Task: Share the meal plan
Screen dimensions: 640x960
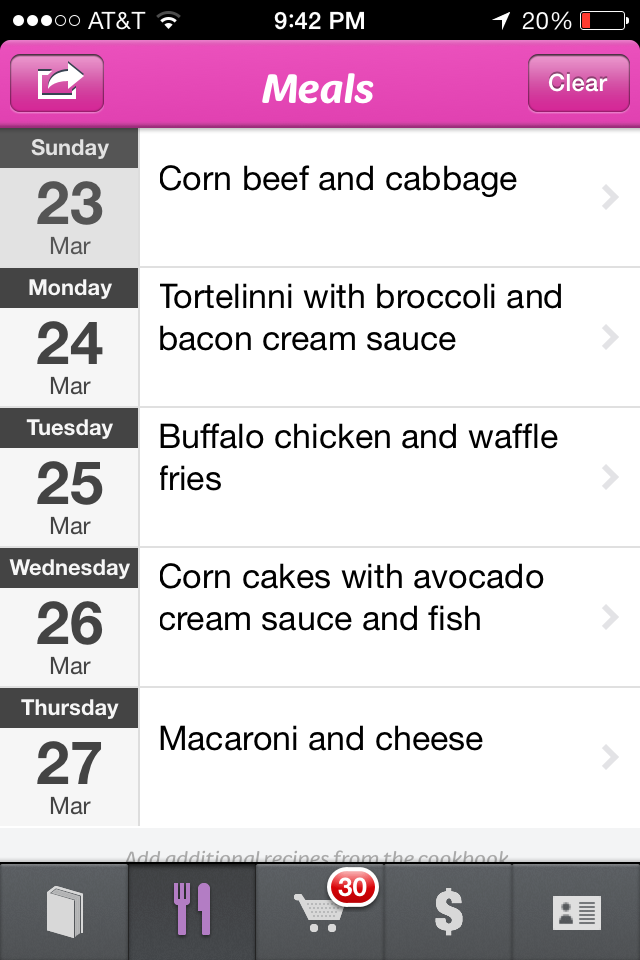Action: point(57,83)
